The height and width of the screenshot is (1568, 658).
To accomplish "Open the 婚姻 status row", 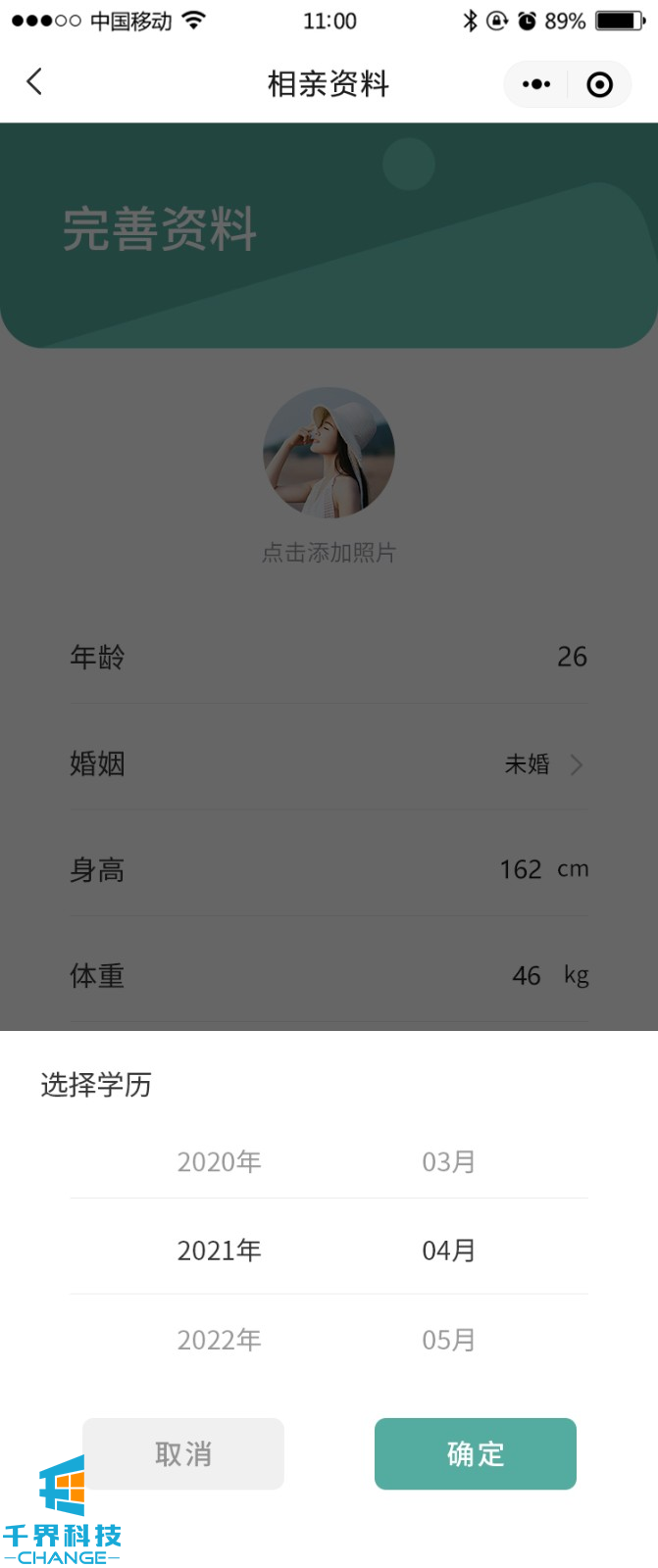I will tap(329, 764).
